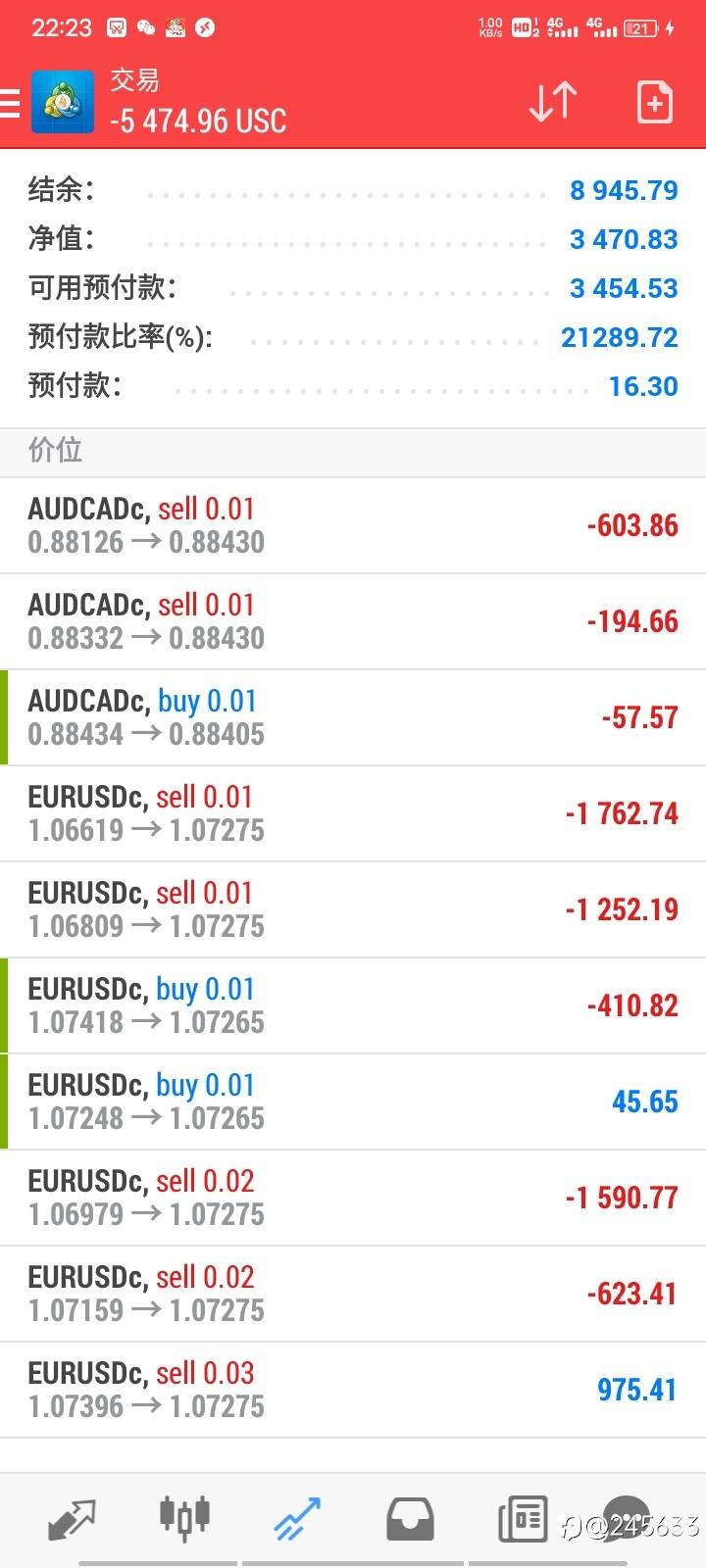The image size is (706, 1568).
Task: Expand EURUSDc sell 0.02 at 1.06979
Action: click(x=353, y=1198)
